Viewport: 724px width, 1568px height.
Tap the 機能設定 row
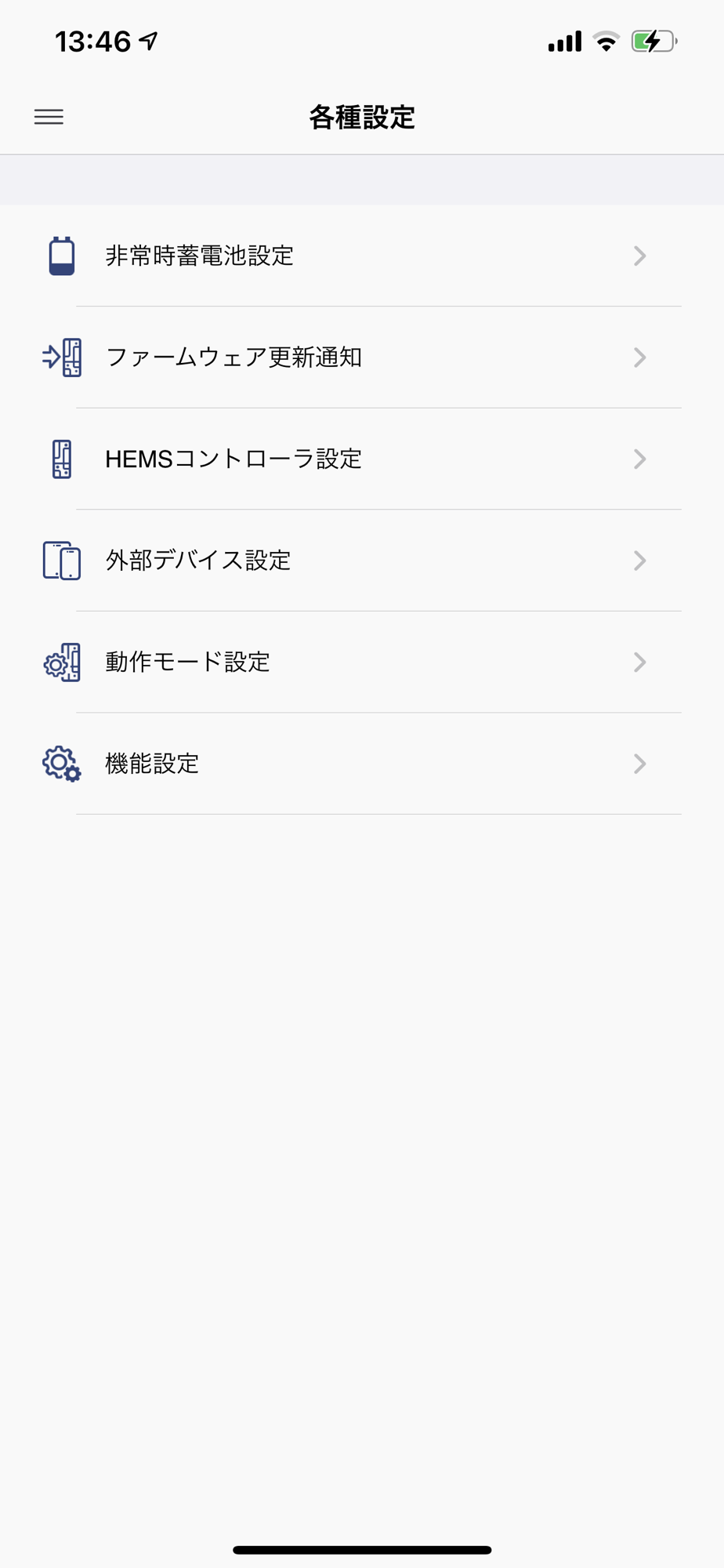362,764
